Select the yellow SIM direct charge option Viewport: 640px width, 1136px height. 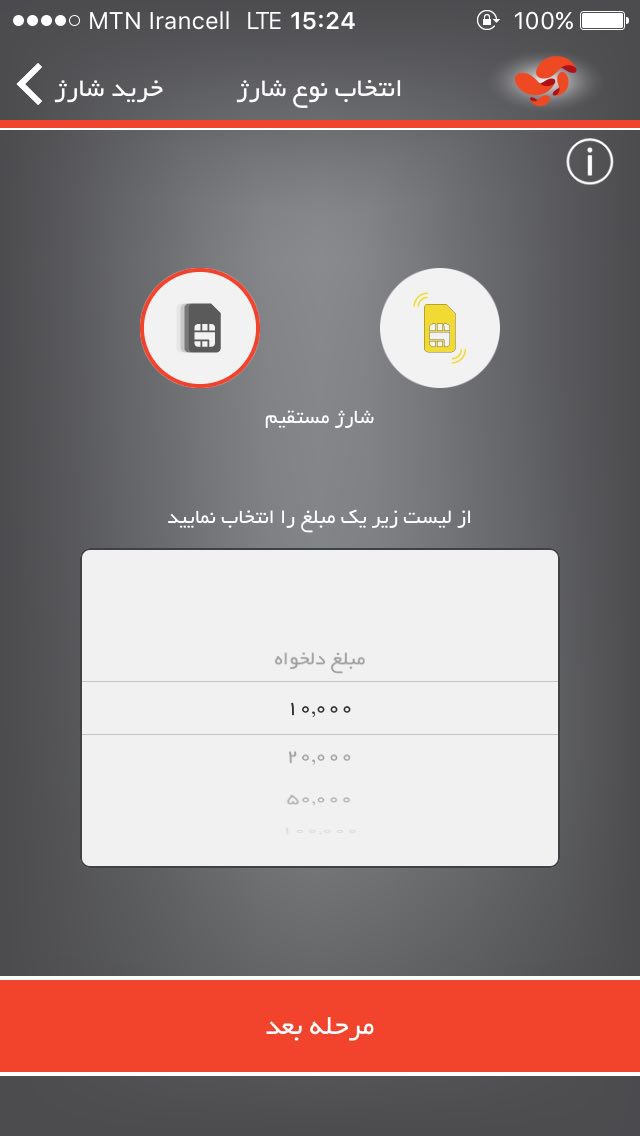(x=439, y=328)
